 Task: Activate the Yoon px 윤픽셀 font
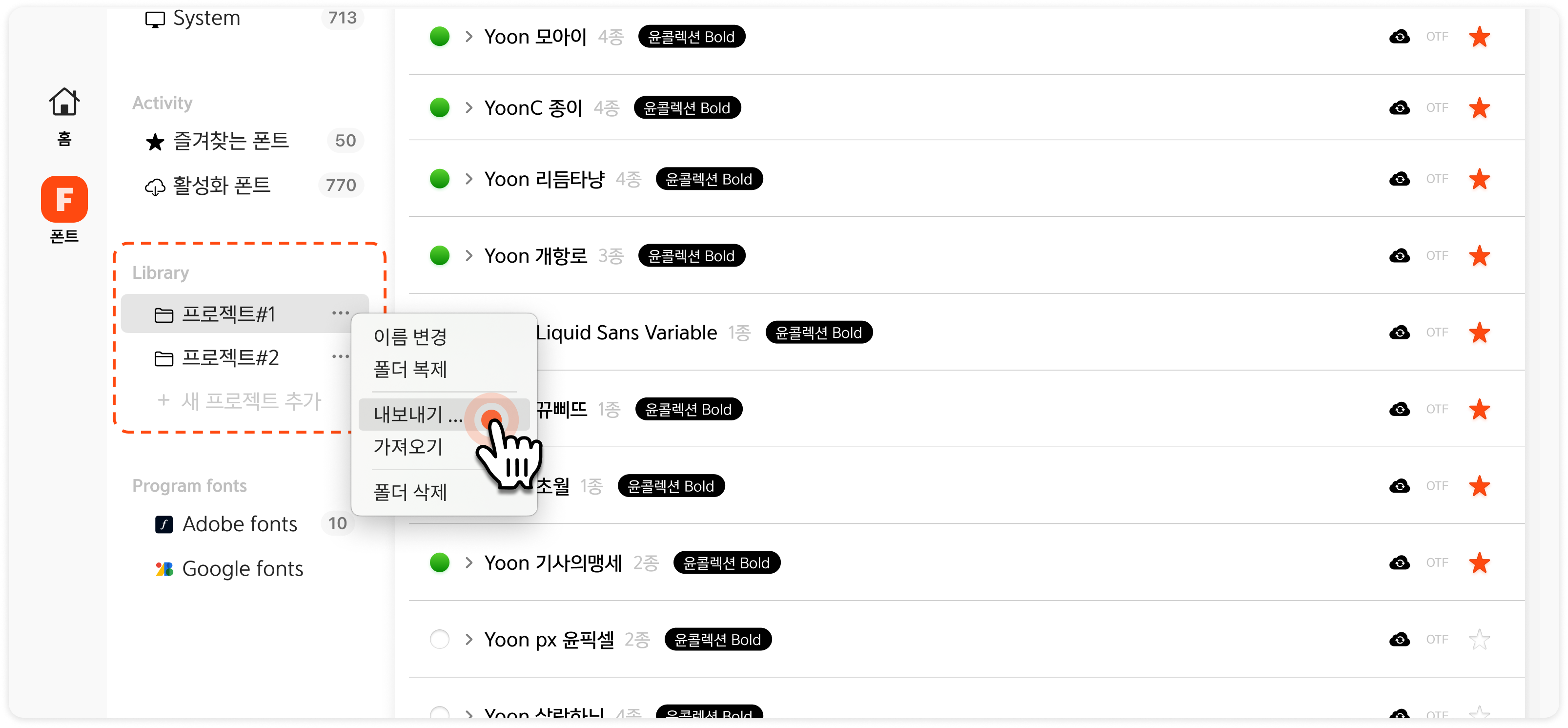pyautogui.click(x=440, y=639)
